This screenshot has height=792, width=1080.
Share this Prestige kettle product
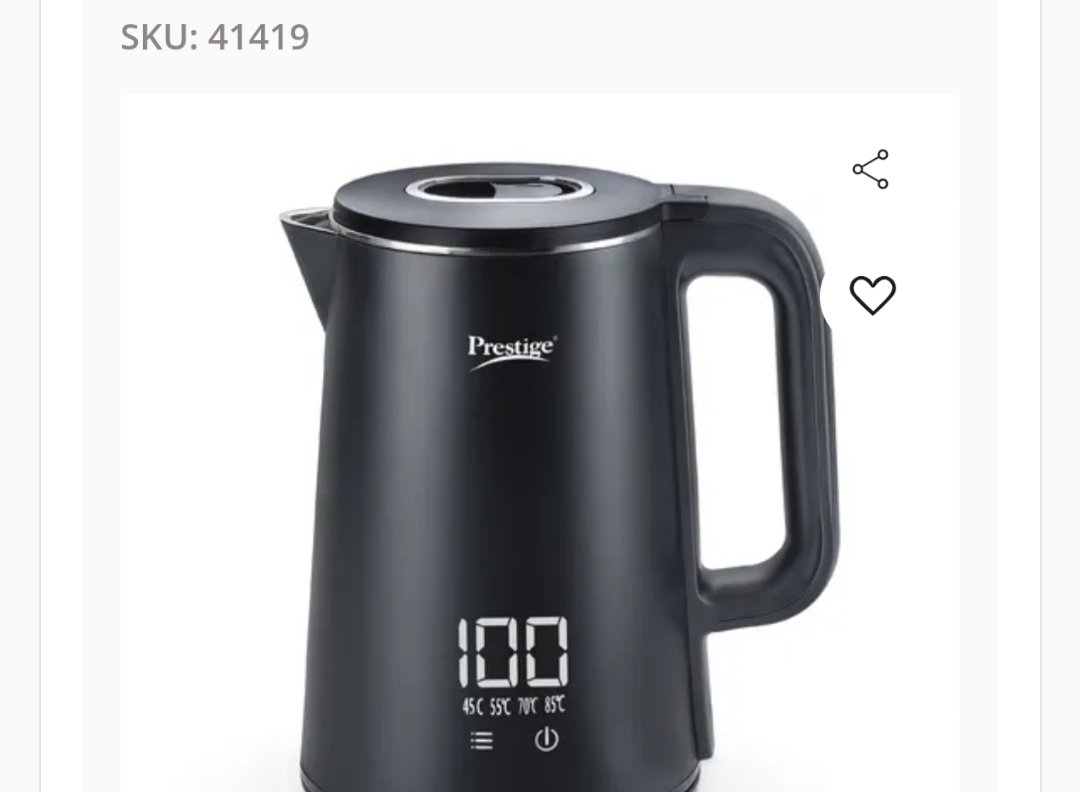[x=870, y=169]
